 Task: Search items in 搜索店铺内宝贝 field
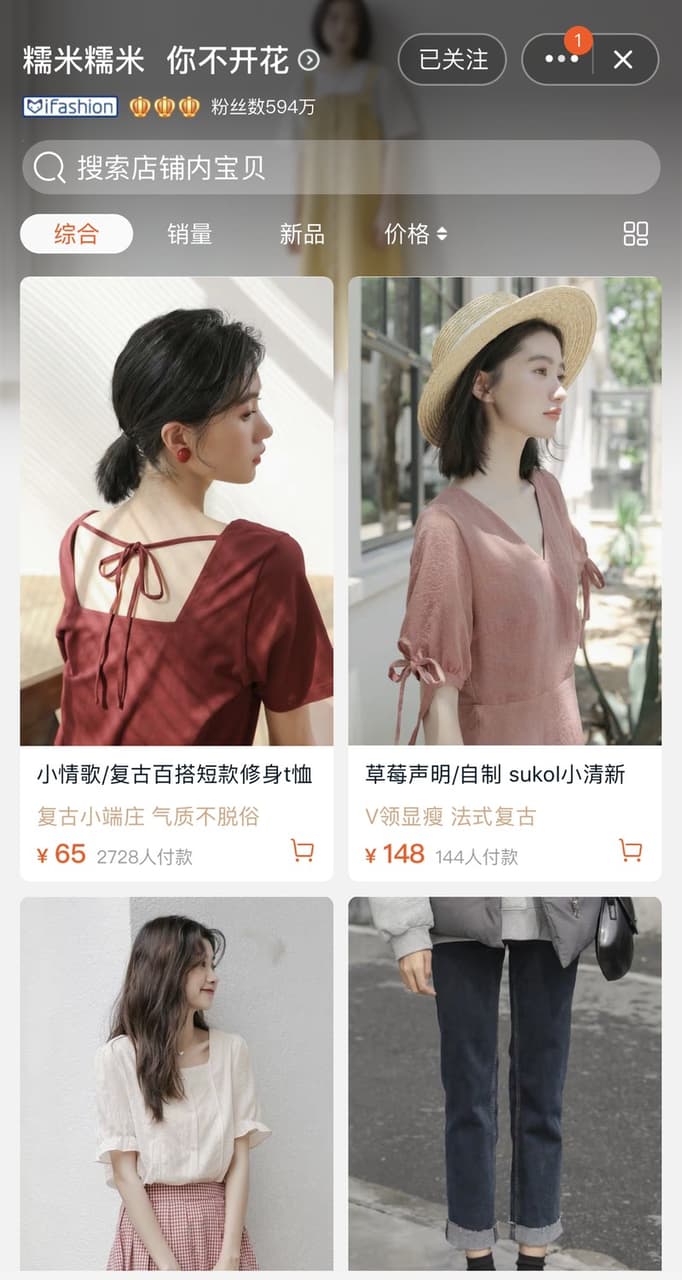tap(341, 167)
